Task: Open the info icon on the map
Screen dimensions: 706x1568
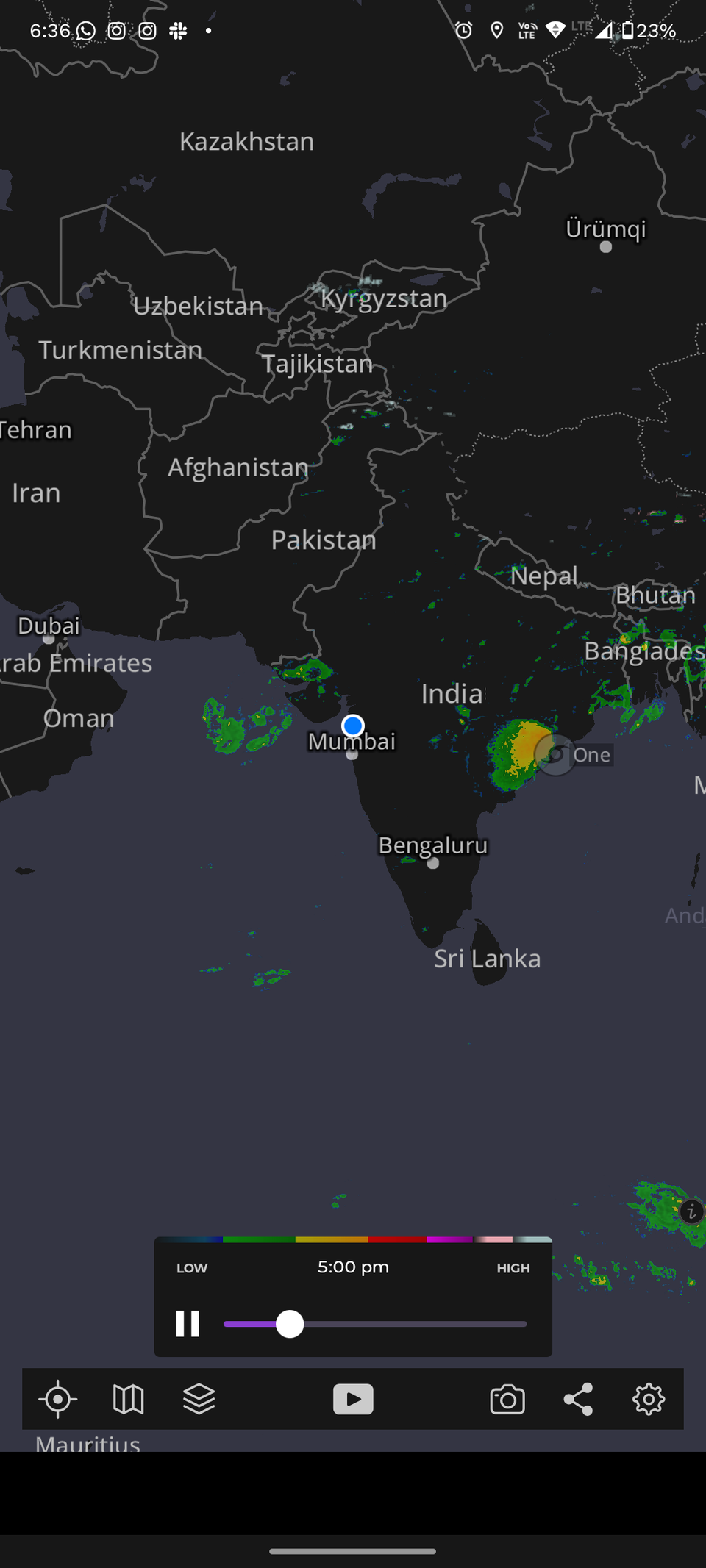Action: [691, 1211]
